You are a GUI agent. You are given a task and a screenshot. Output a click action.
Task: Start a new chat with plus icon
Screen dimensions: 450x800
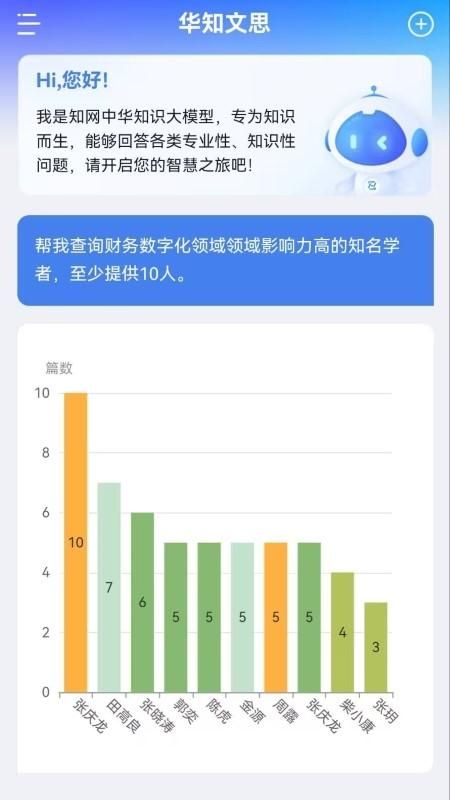pyautogui.click(x=421, y=24)
